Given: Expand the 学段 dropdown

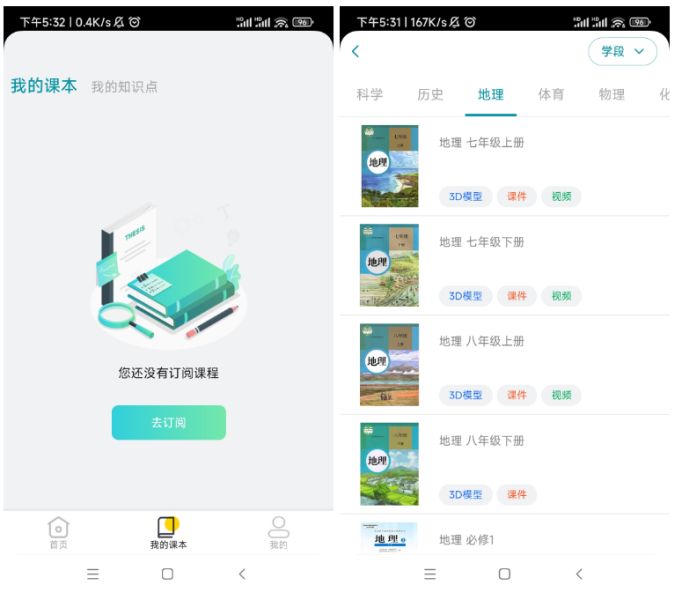Looking at the screenshot, I should [x=622, y=52].
